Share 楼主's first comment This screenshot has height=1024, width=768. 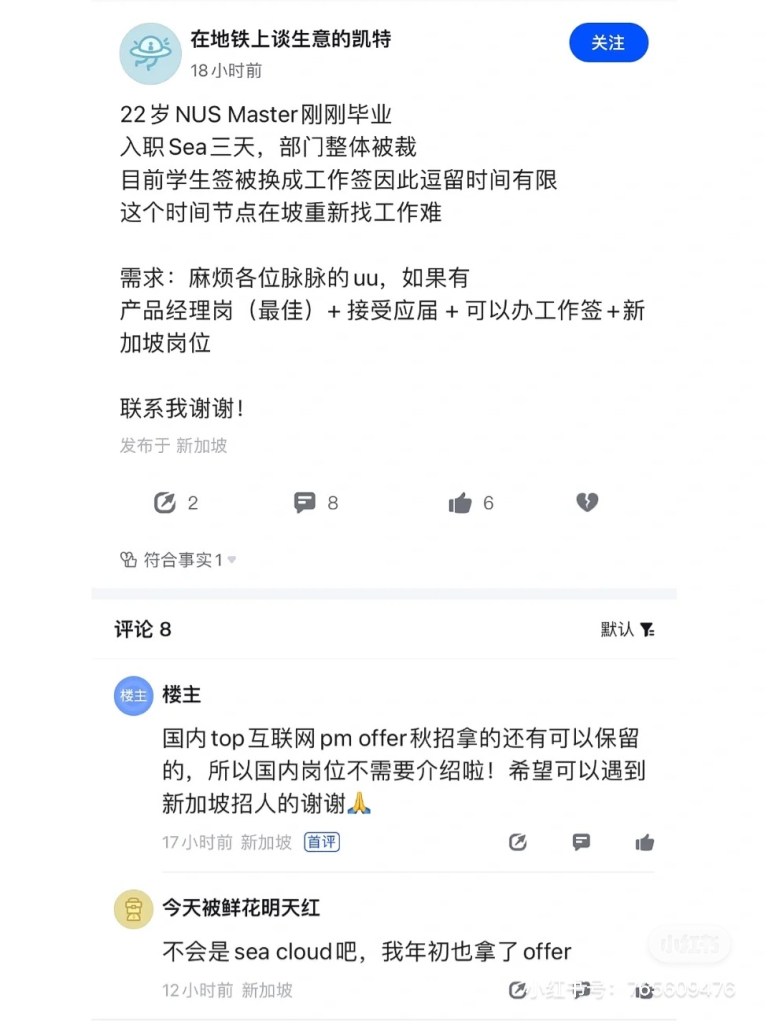pyautogui.click(x=518, y=842)
